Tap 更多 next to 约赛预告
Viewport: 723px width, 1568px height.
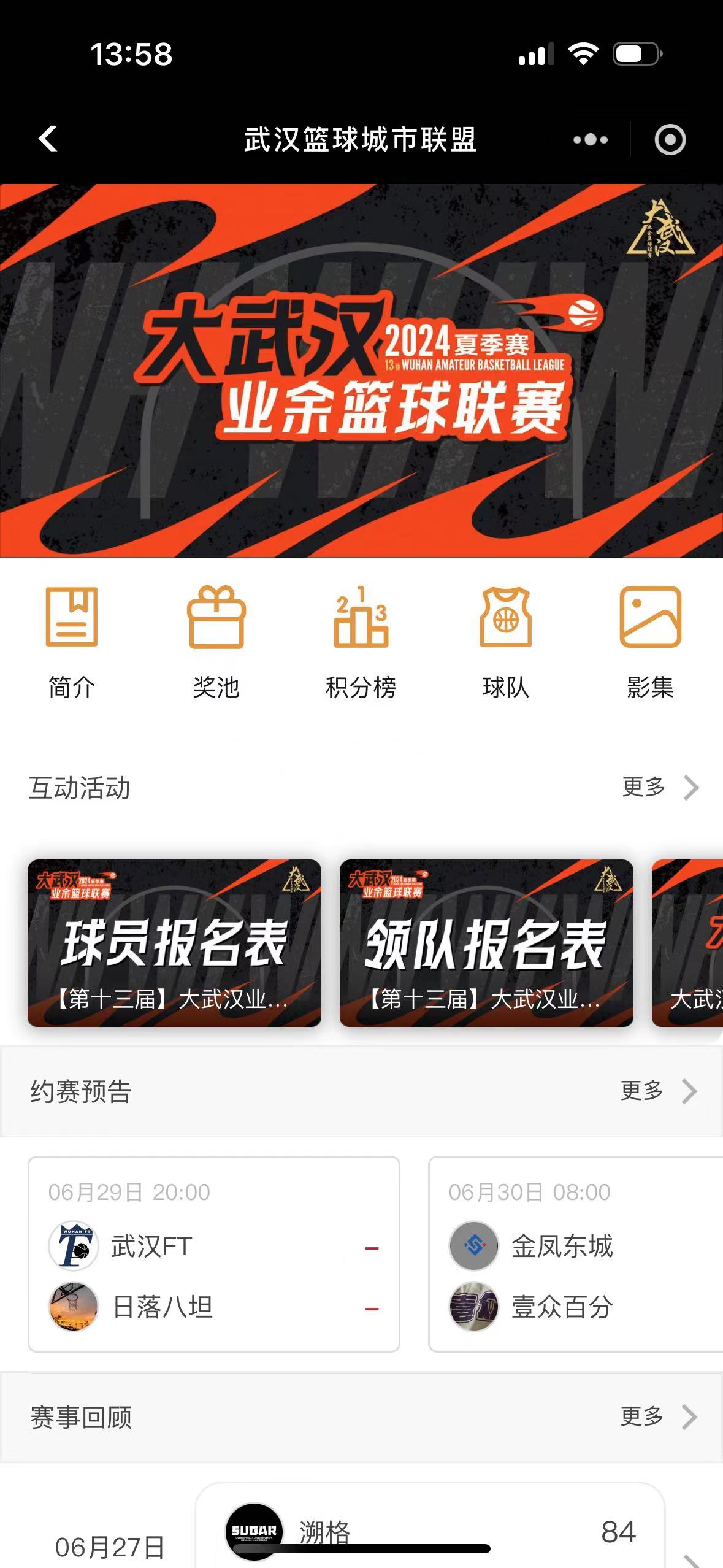tap(659, 1091)
